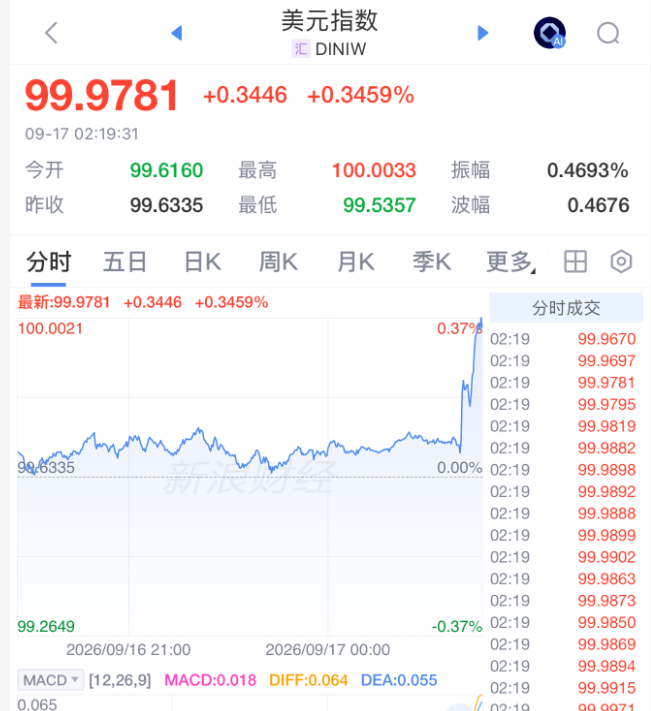Open the AI assistant icon
The width and height of the screenshot is (651, 711).
pyautogui.click(x=549, y=33)
